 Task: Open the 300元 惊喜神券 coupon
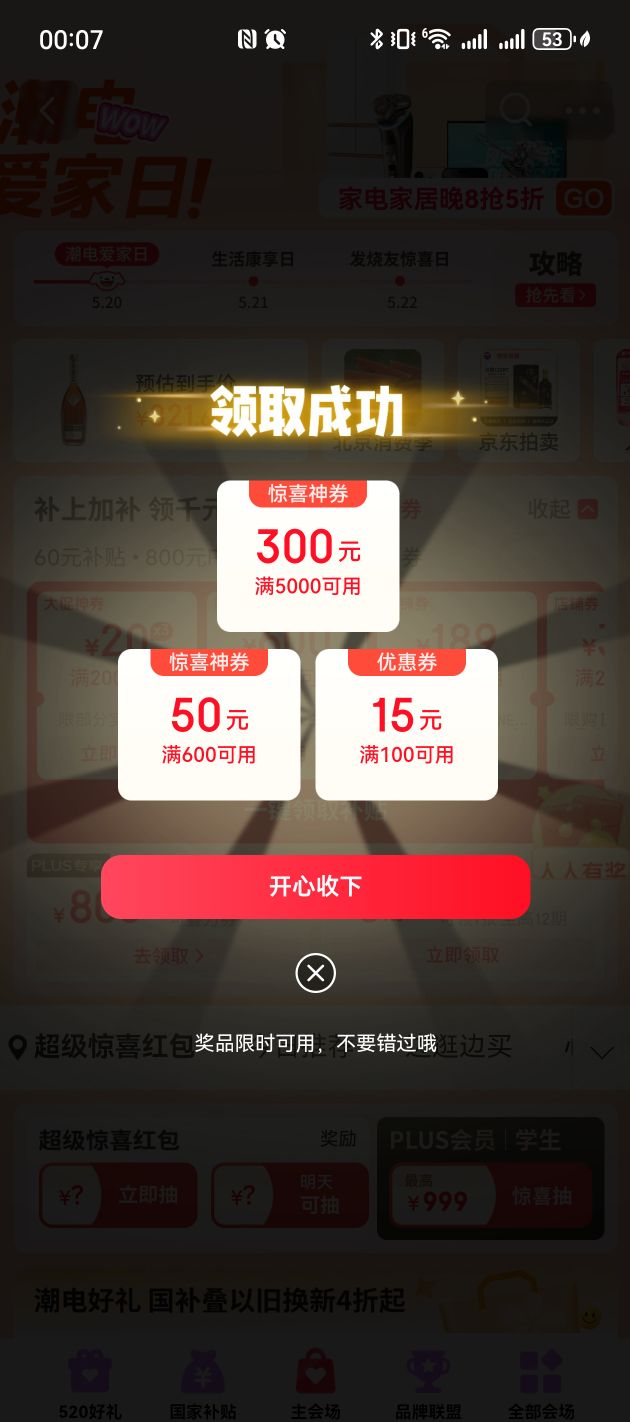point(308,556)
